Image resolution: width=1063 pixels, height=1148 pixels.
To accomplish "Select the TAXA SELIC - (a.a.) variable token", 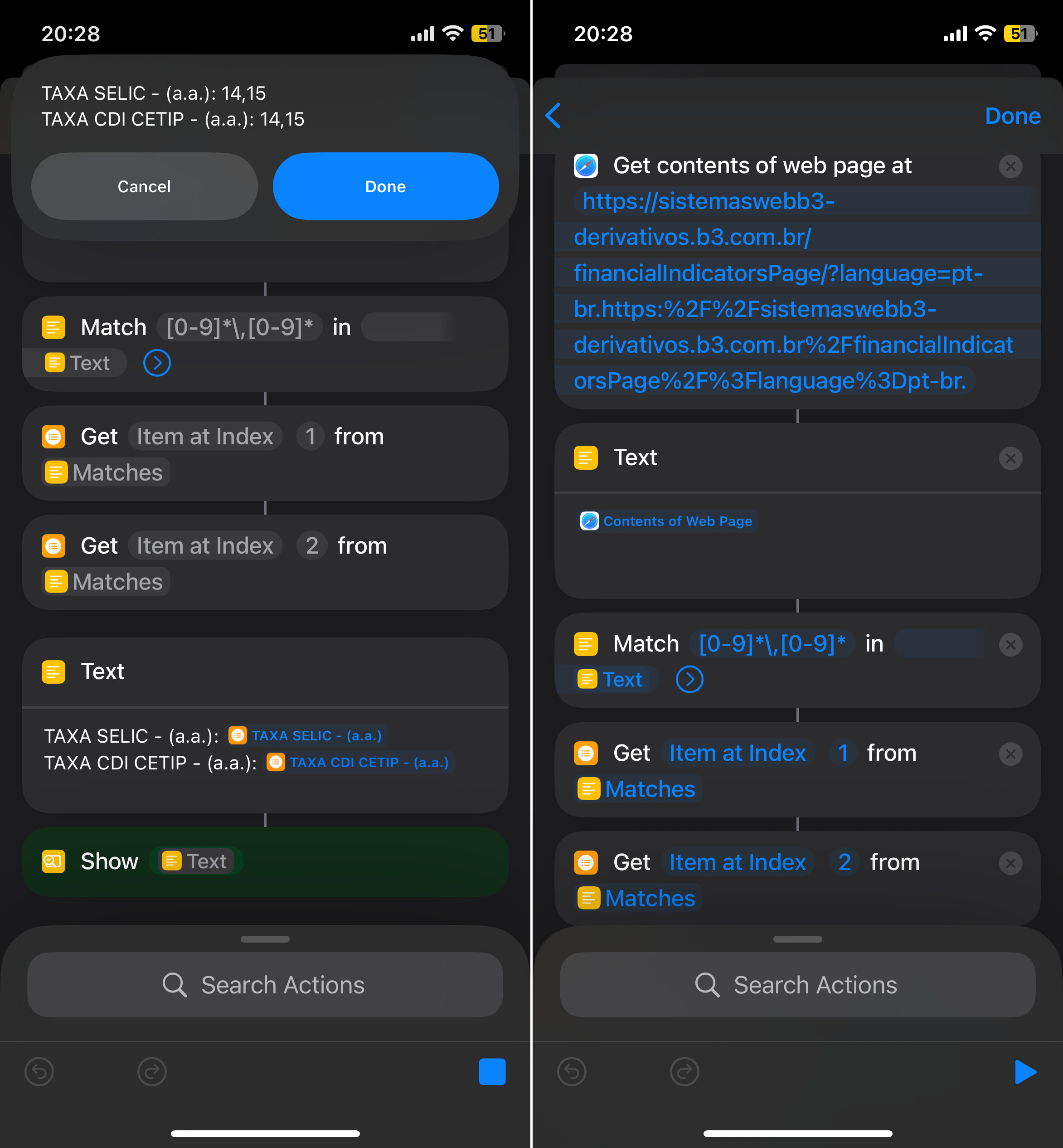I will (308, 735).
